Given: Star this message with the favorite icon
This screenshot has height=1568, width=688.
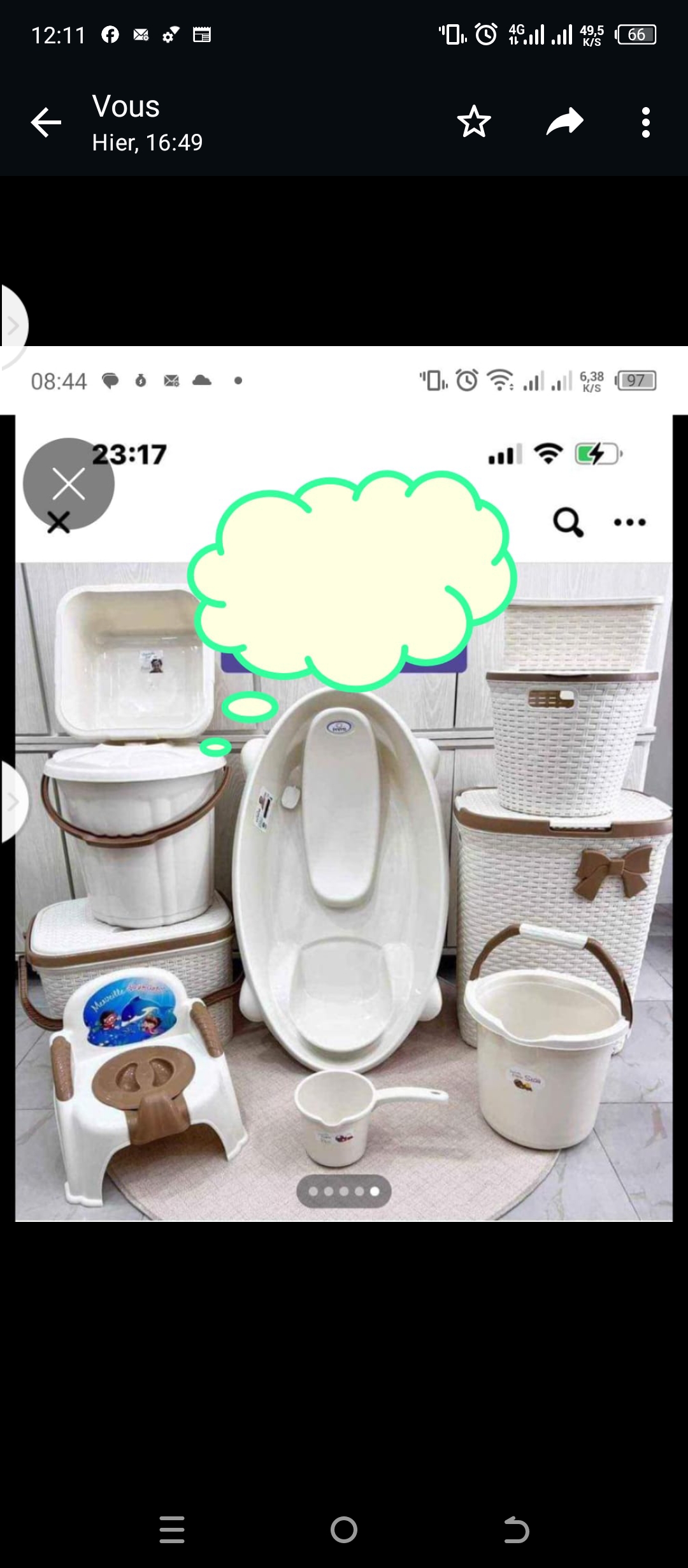Looking at the screenshot, I should point(475,122).
